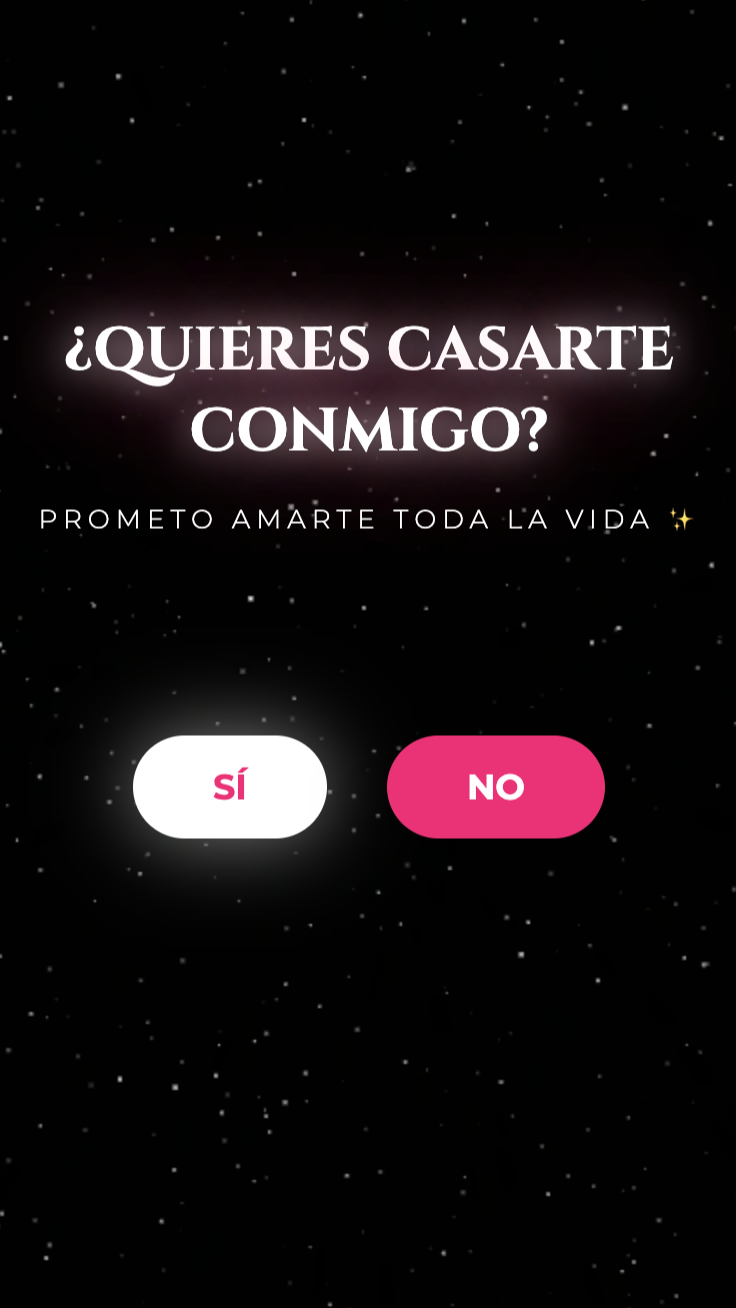736x1308 pixels.
Task: Tap the sparkle emoji after the promise text
Action: pos(684,518)
